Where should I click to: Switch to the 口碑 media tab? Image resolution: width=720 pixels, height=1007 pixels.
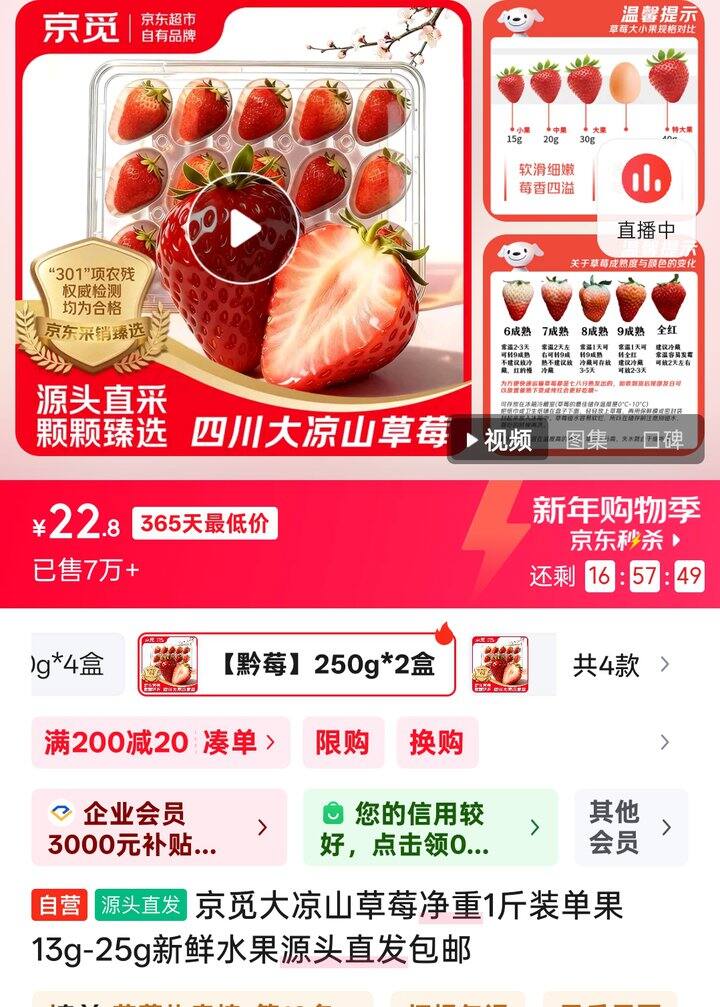tap(663, 439)
